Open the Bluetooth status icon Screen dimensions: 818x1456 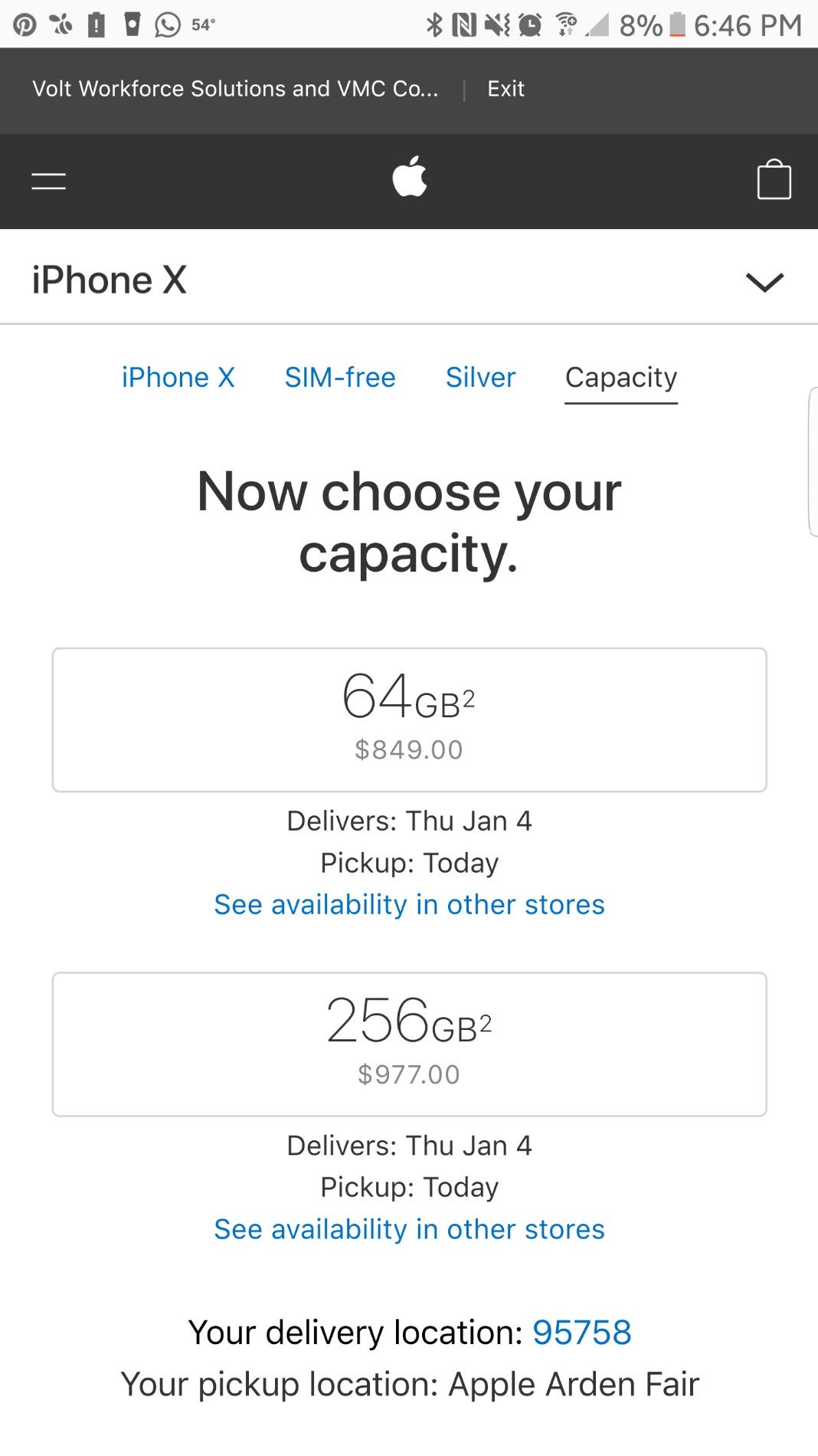[434, 25]
